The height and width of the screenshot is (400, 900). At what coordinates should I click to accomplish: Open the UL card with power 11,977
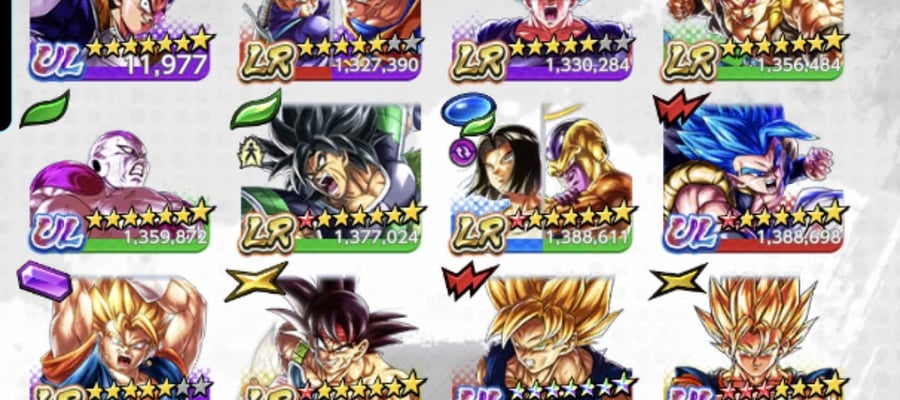119,39
